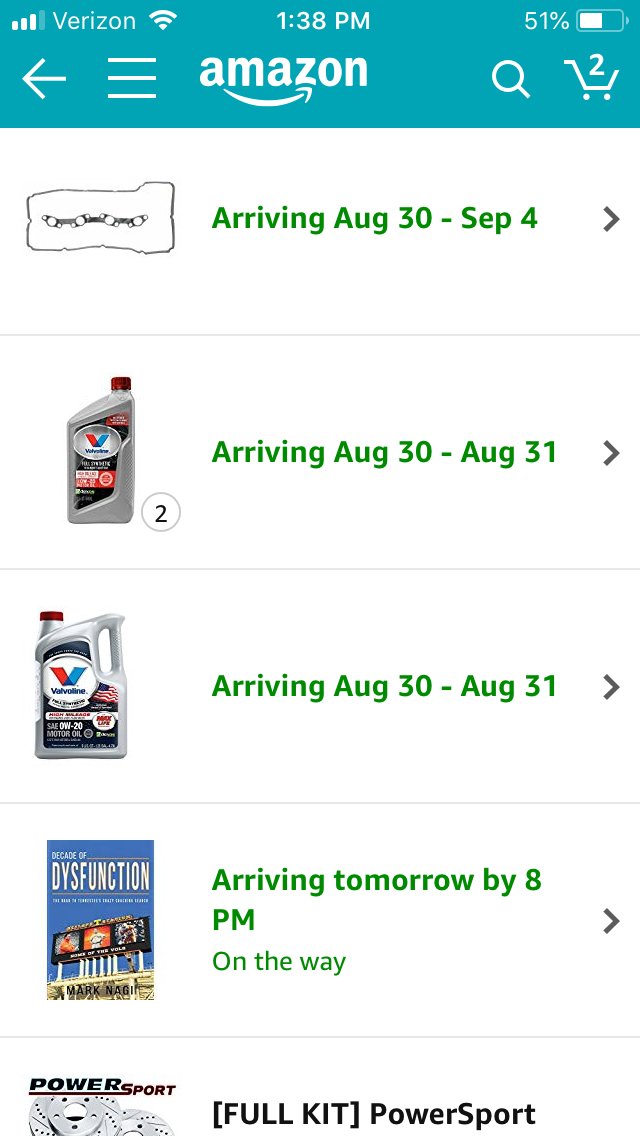Screen dimensions: 640x1136
Task: Open the Decade of Dysfunction book order
Action: coord(320,920)
